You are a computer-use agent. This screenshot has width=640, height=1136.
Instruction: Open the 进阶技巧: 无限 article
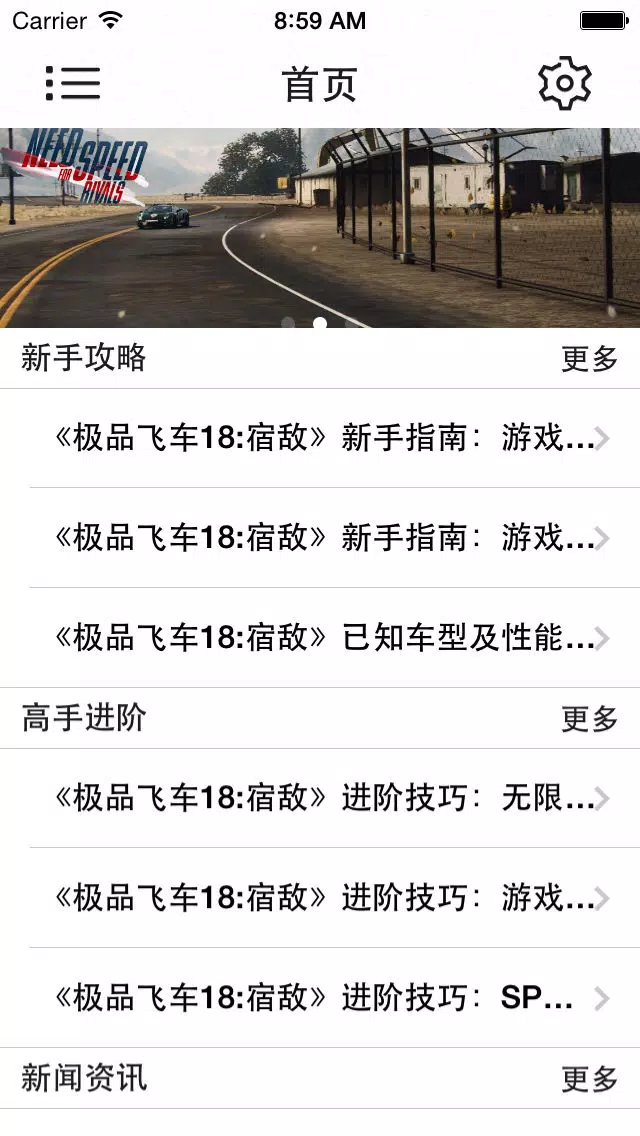[320, 798]
